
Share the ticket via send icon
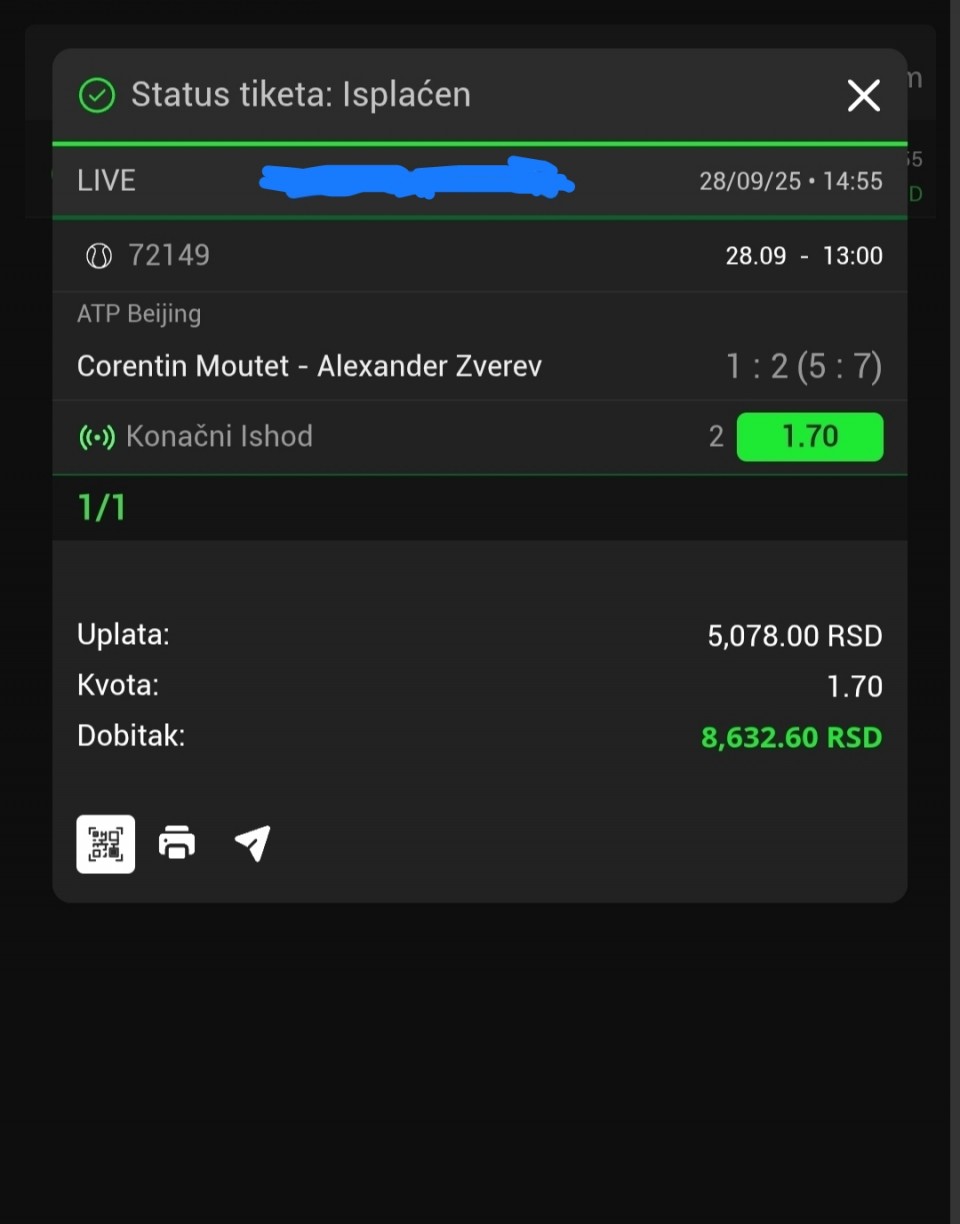pos(252,843)
